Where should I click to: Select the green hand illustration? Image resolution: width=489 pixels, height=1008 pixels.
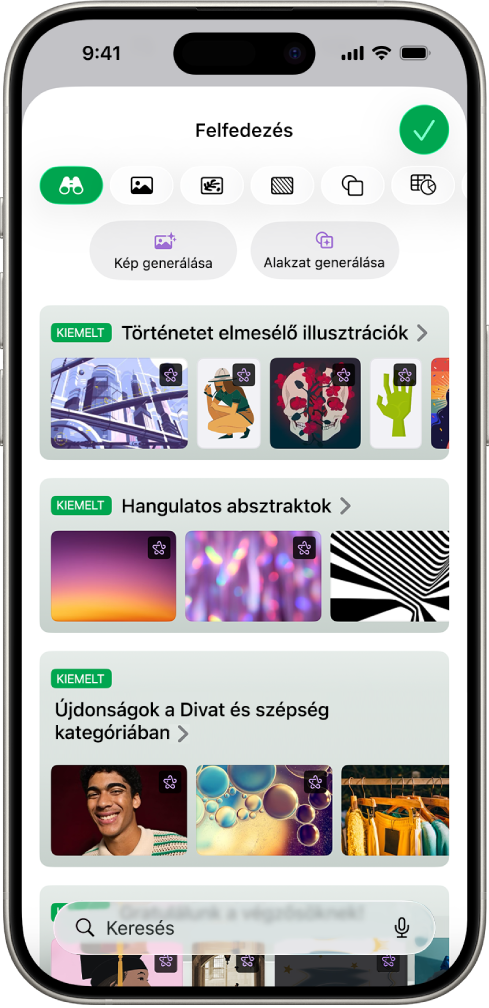[x=396, y=403]
